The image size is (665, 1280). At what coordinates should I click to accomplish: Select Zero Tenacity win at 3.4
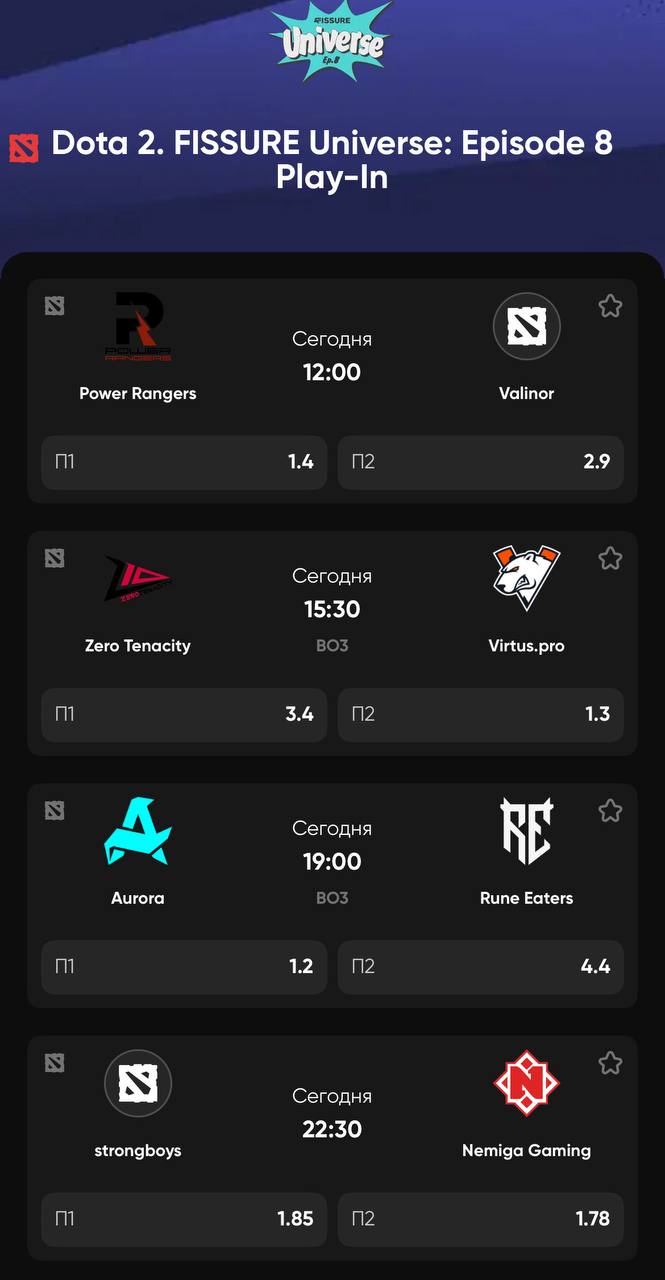pyautogui.click(x=184, y=714)
